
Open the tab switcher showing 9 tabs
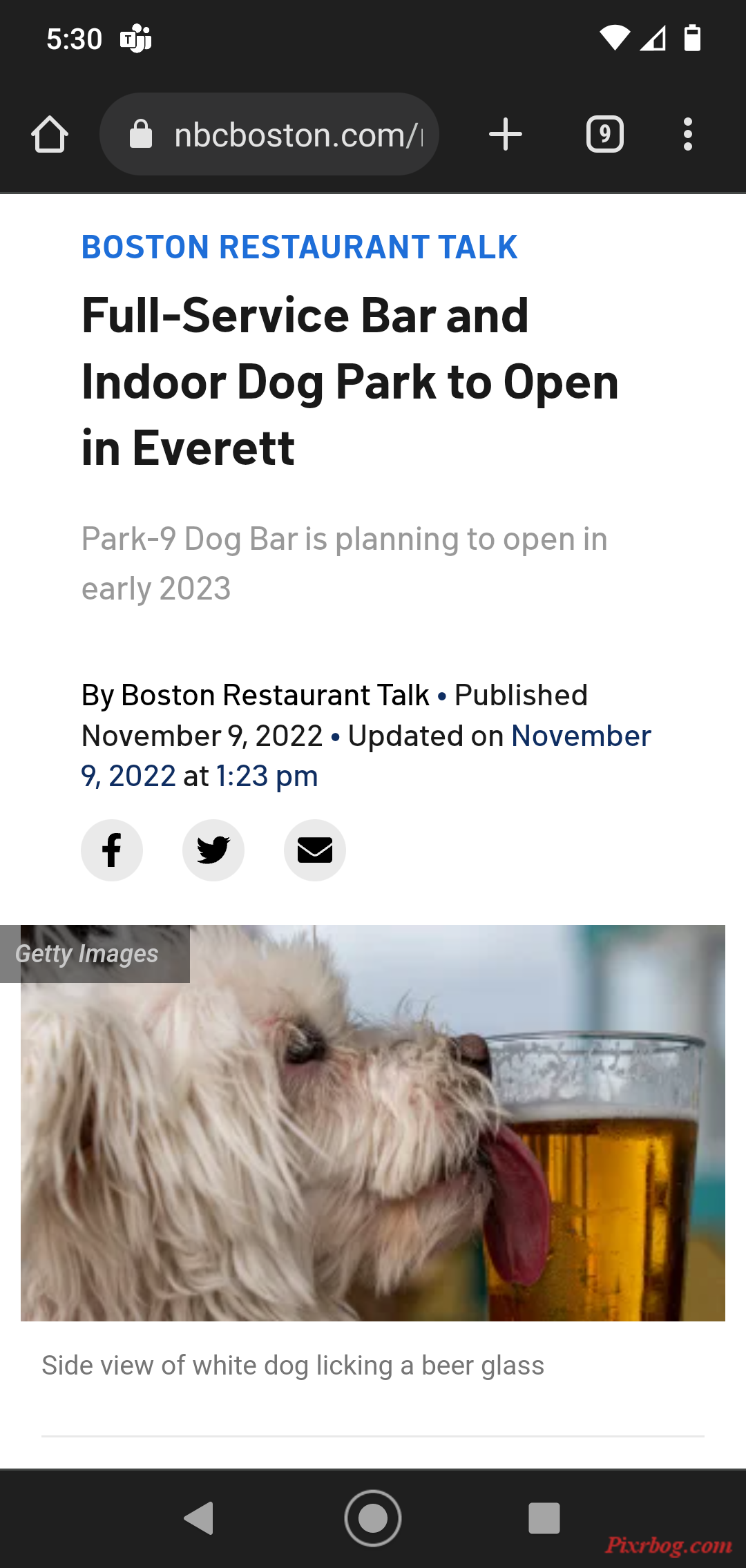[604, 134]
